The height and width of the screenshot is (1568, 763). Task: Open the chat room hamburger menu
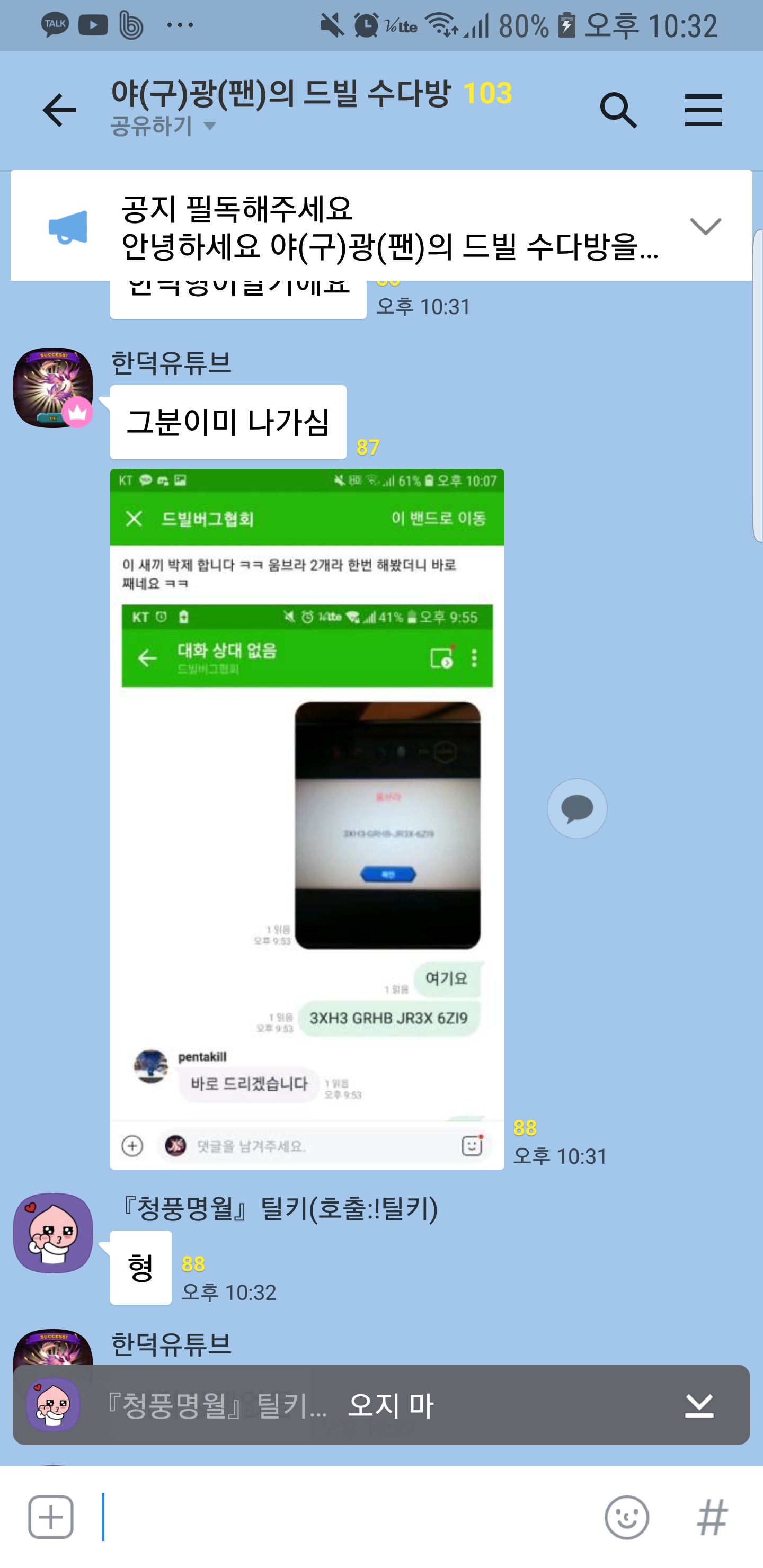pyautogui.click(x=703, y=110)
